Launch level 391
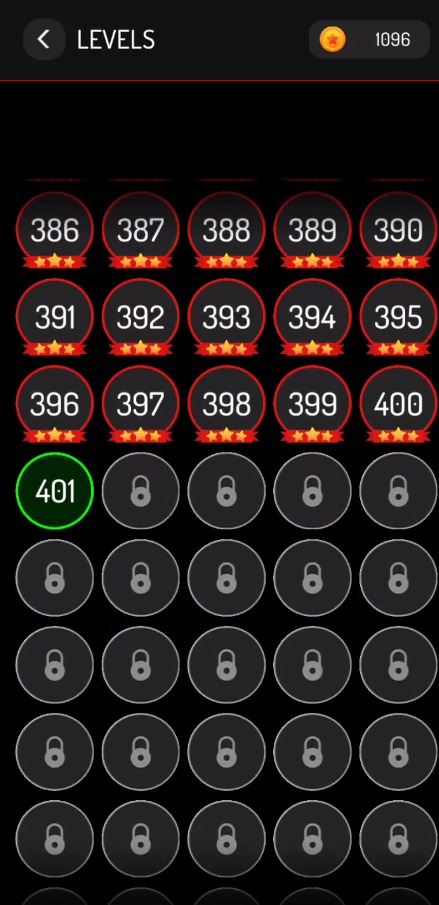Viewport: 439px width, 905px height. [x=54, y=317]
